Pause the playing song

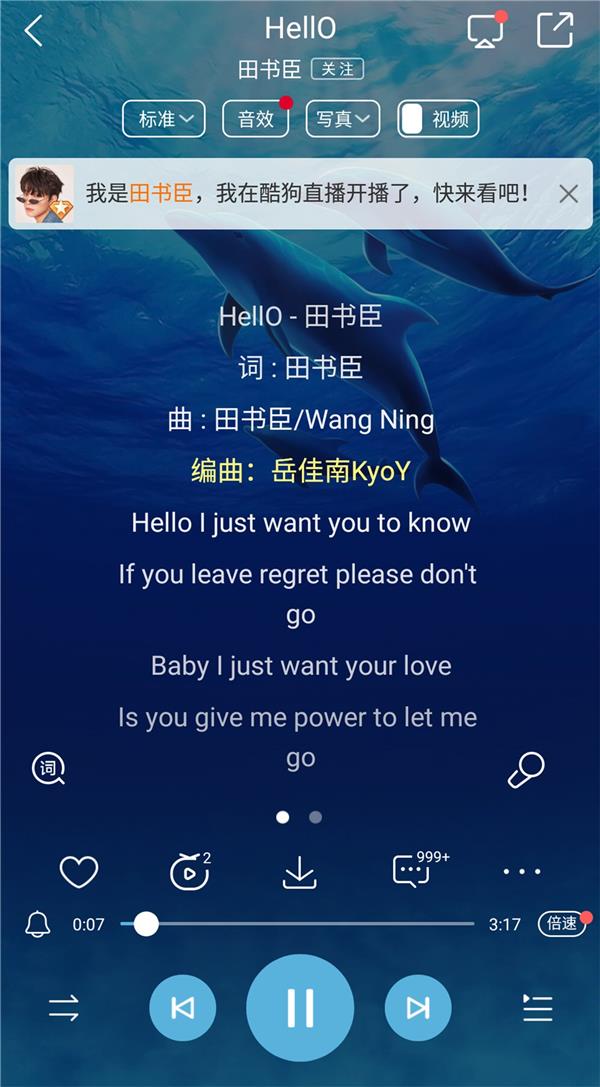click(300, 1008)
